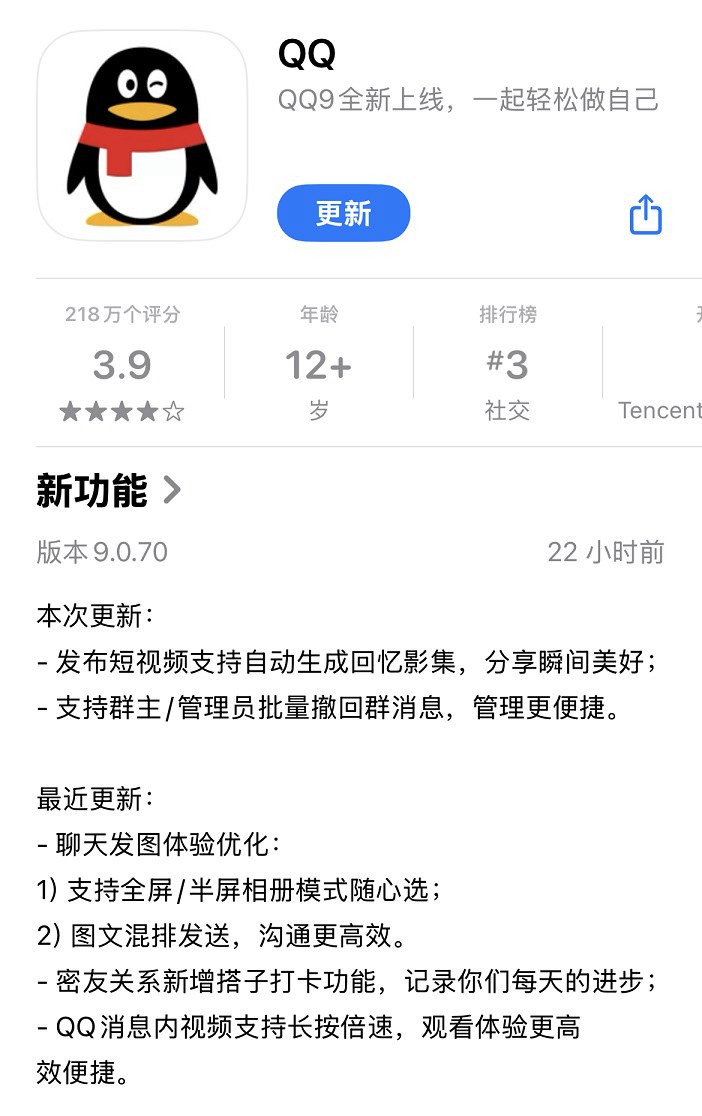Share the QQ app page
702x1116 pixels.
(645, 214)
